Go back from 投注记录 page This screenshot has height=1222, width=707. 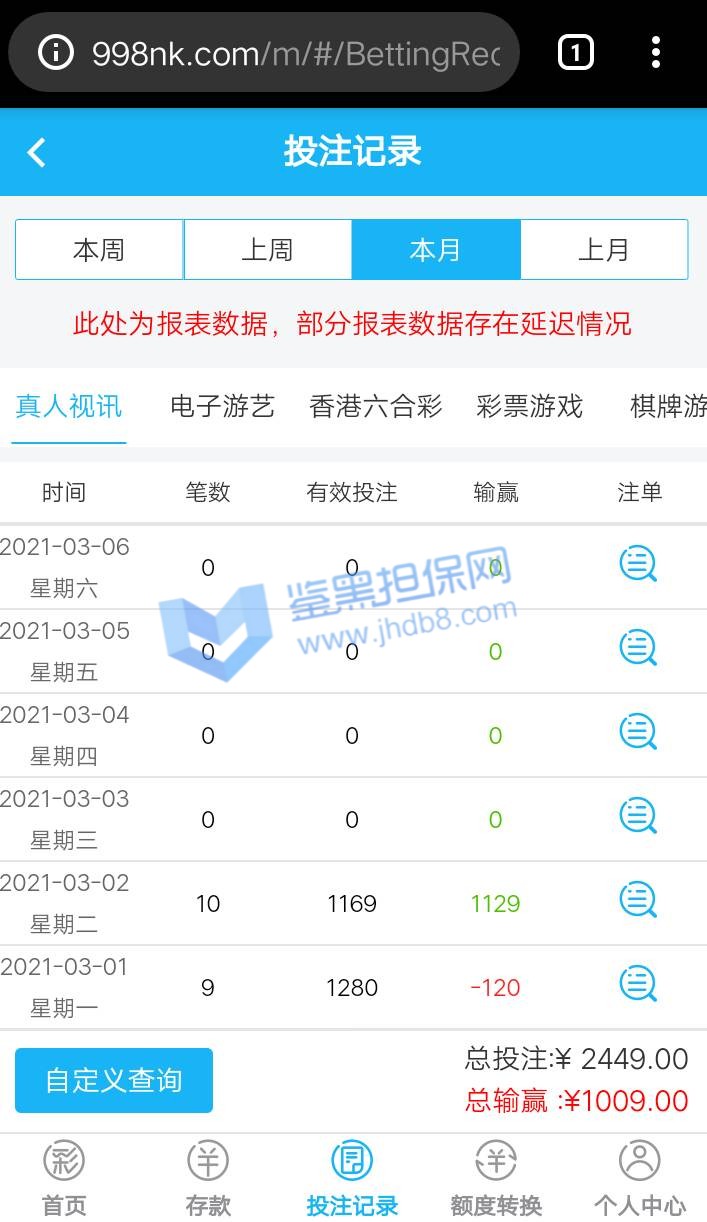click(x=37, y=152)
